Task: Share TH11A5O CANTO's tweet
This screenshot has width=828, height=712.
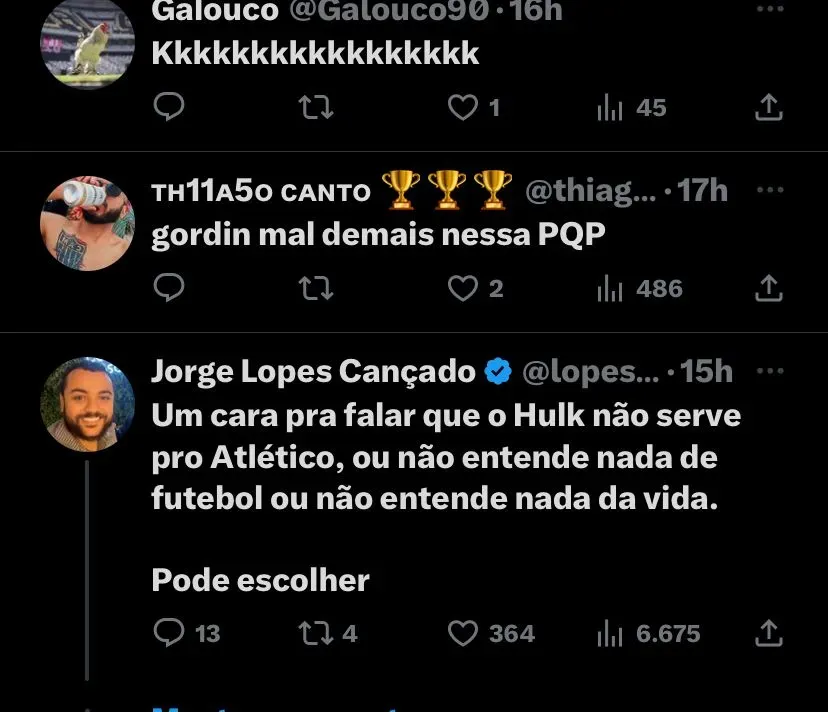Action: (x=768, y=288)
